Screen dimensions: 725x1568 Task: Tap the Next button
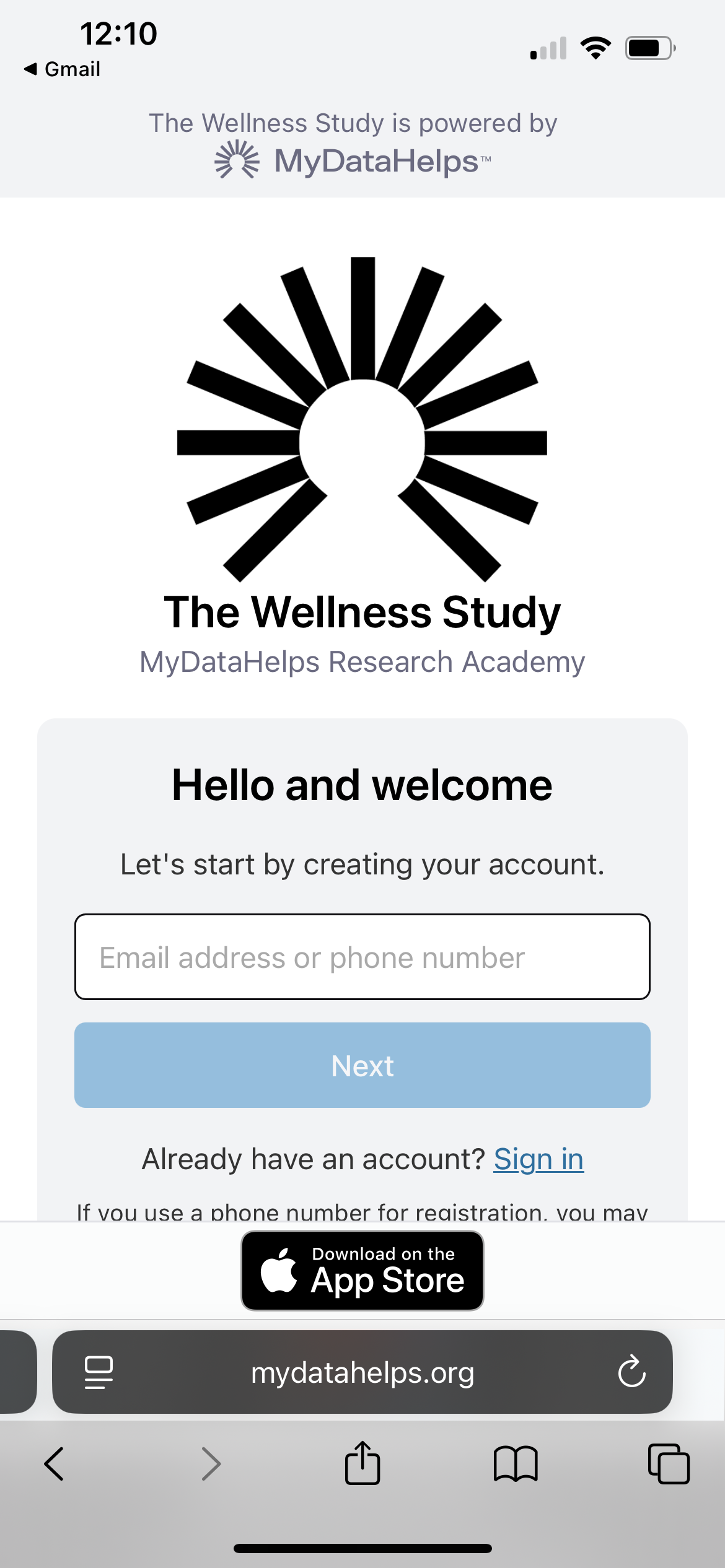coord(362,1065)
